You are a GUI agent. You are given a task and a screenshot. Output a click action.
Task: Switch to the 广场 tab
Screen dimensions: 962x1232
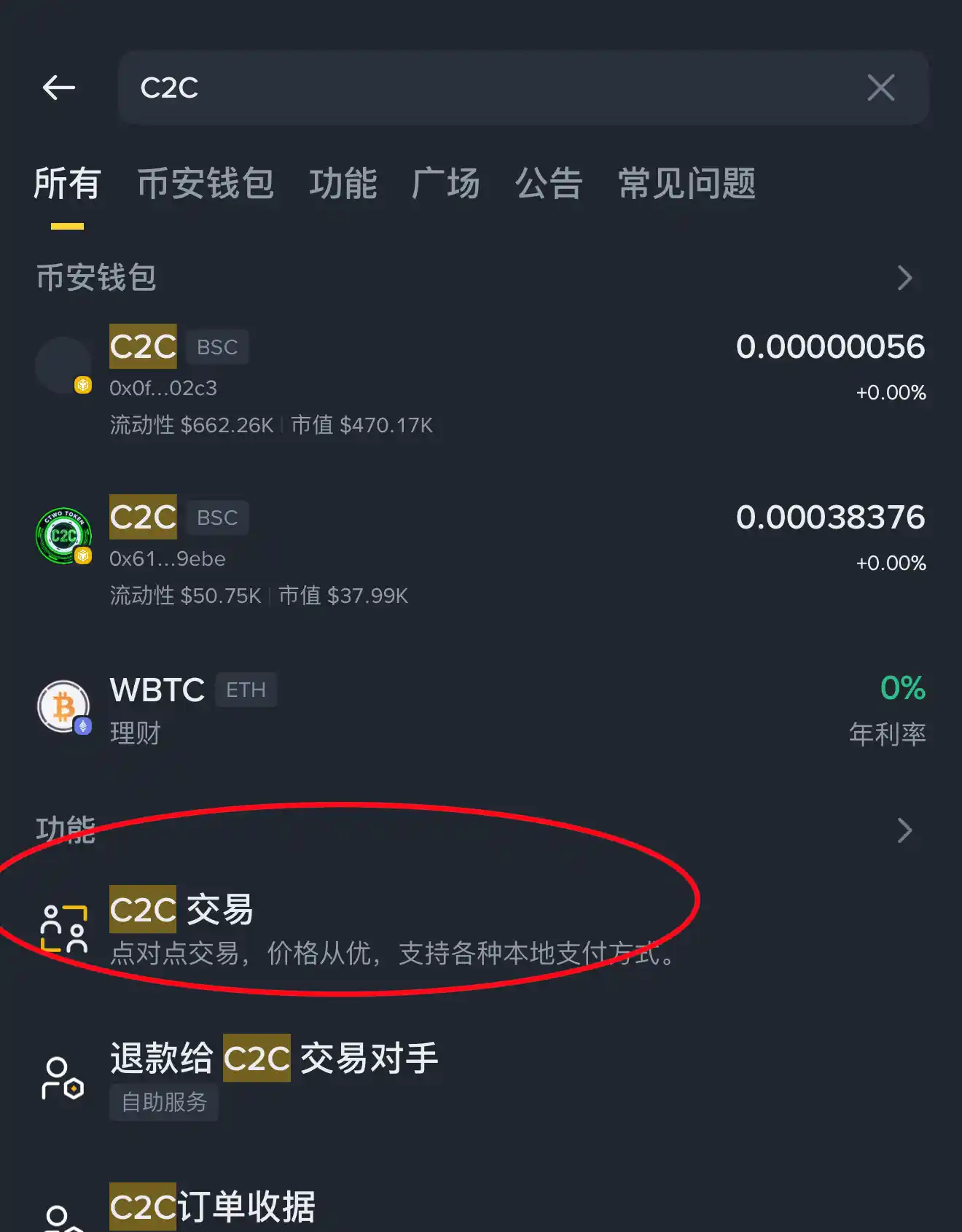[445, 183]
